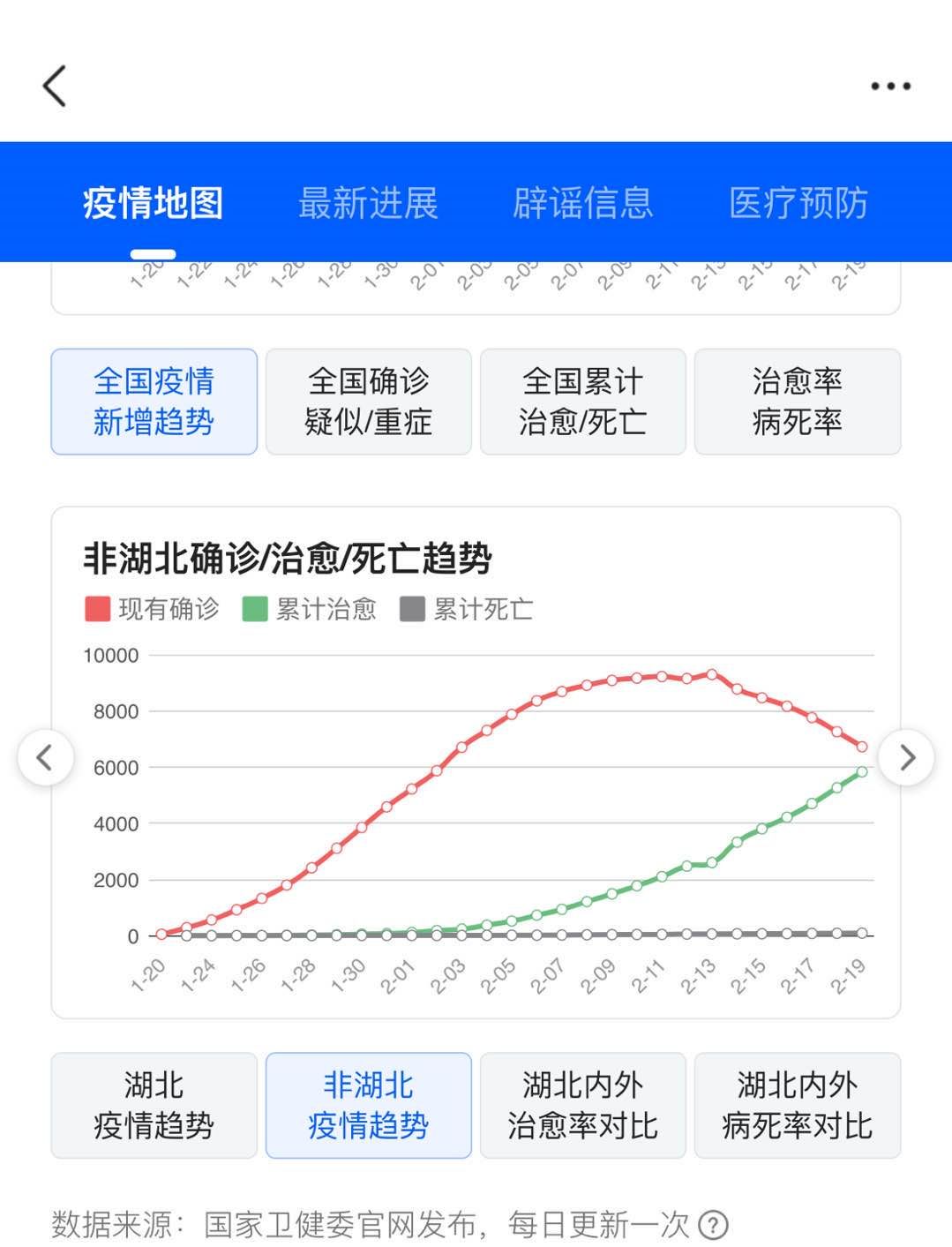Toggle the 累计死亡 legend series
952x1247 pixels.
tap(467, 609)
